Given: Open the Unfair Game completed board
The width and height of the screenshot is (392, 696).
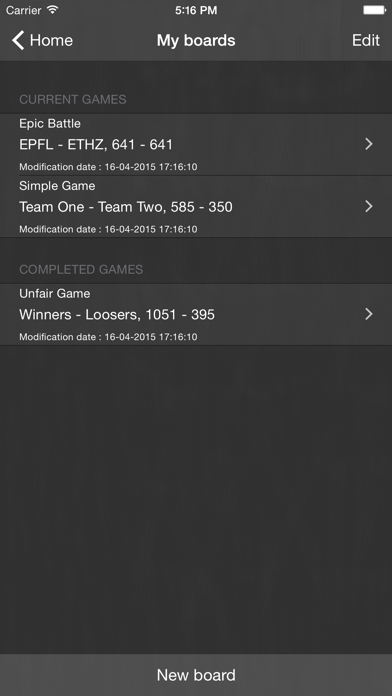Looking at the screenshot, I should 196,315.
